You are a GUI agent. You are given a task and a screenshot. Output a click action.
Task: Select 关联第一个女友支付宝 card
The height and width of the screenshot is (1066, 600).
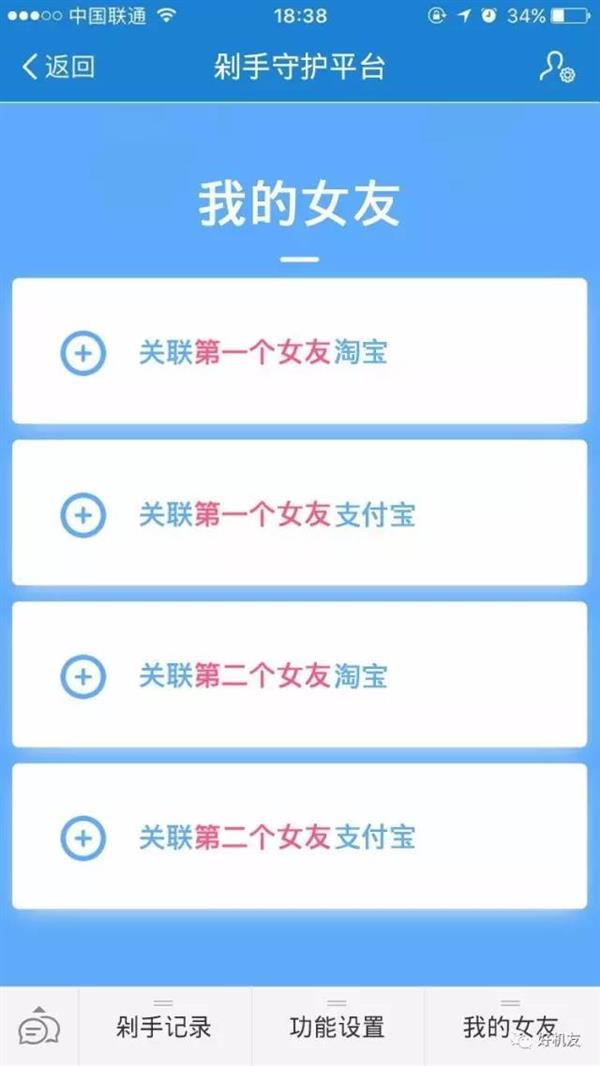point(299,514)
